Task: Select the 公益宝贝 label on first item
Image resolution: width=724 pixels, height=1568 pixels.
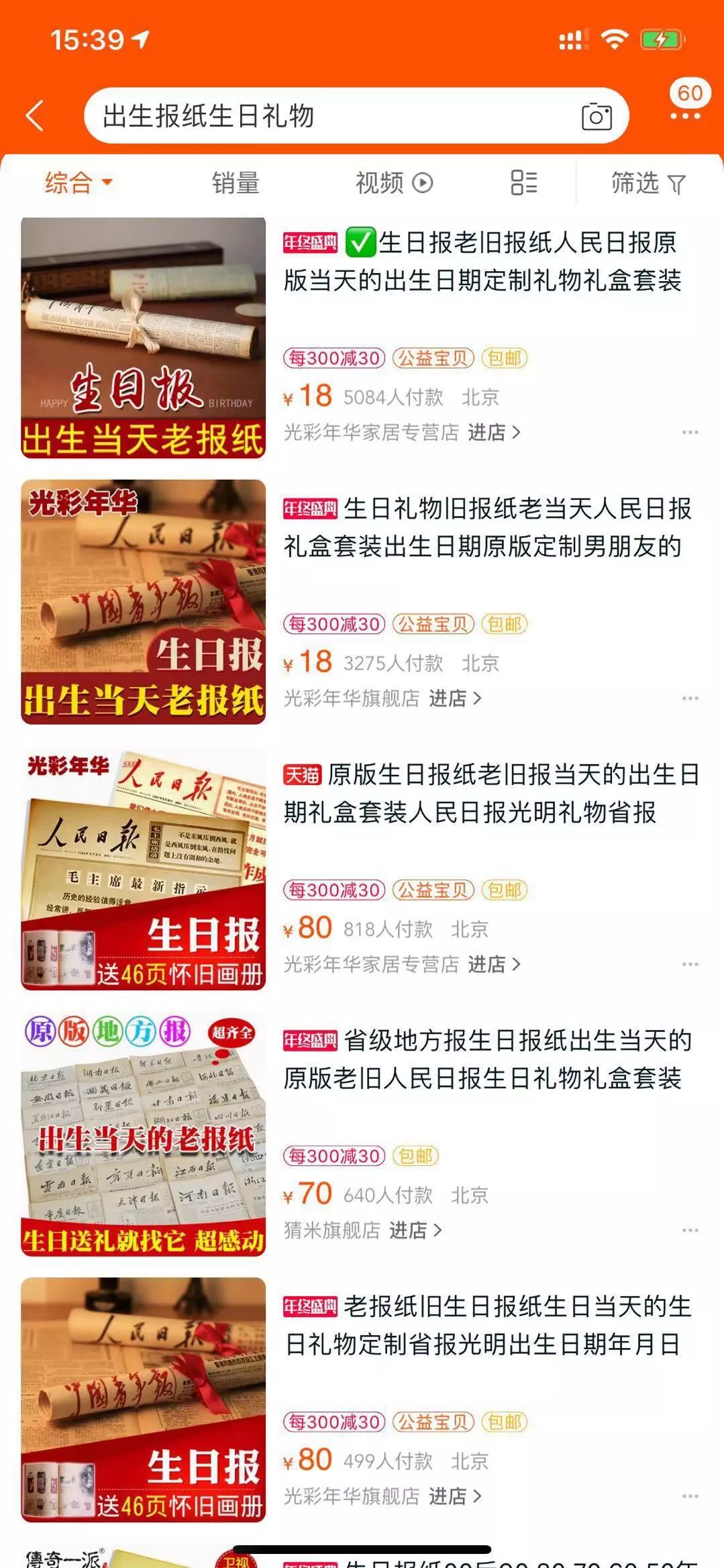Action: (433, 359)
